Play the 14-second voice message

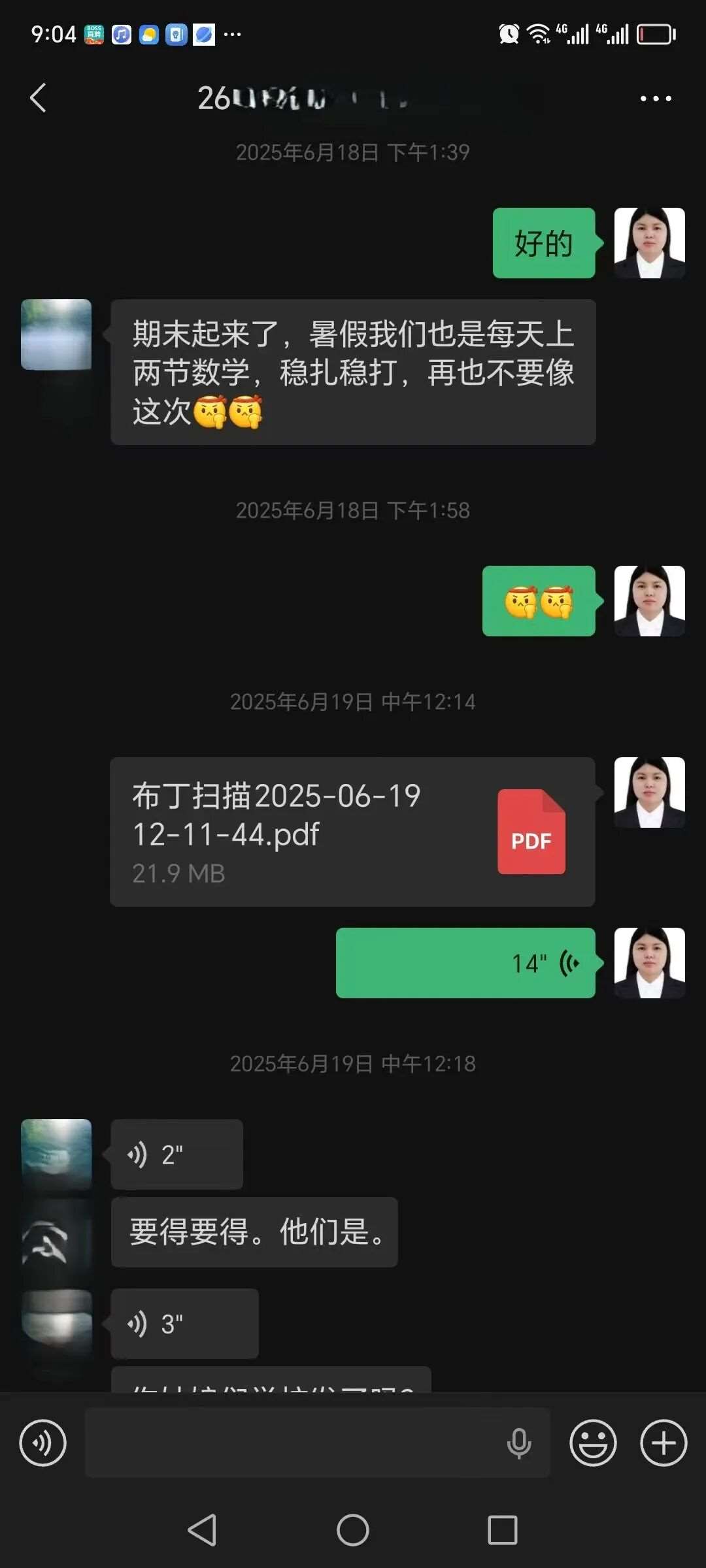tap(465, 963)
